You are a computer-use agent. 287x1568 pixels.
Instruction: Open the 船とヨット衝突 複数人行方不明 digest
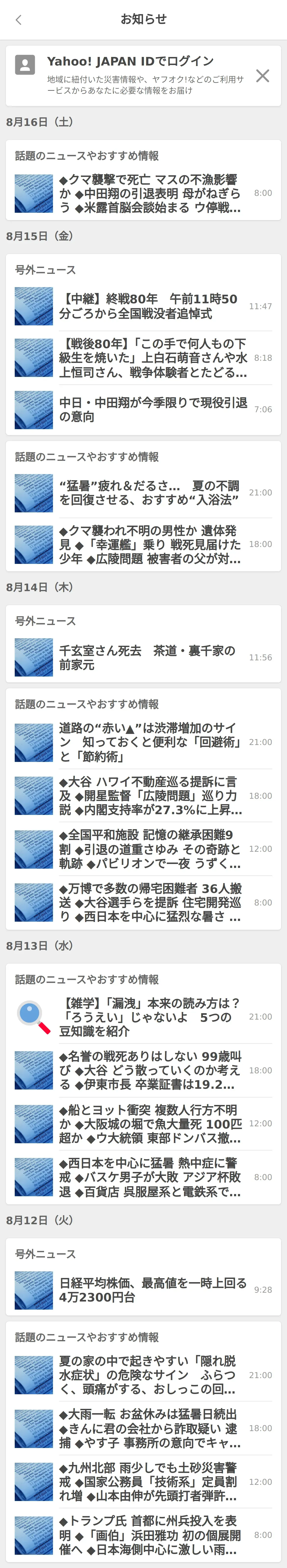pyautogui.click(x=150, y=1124)
